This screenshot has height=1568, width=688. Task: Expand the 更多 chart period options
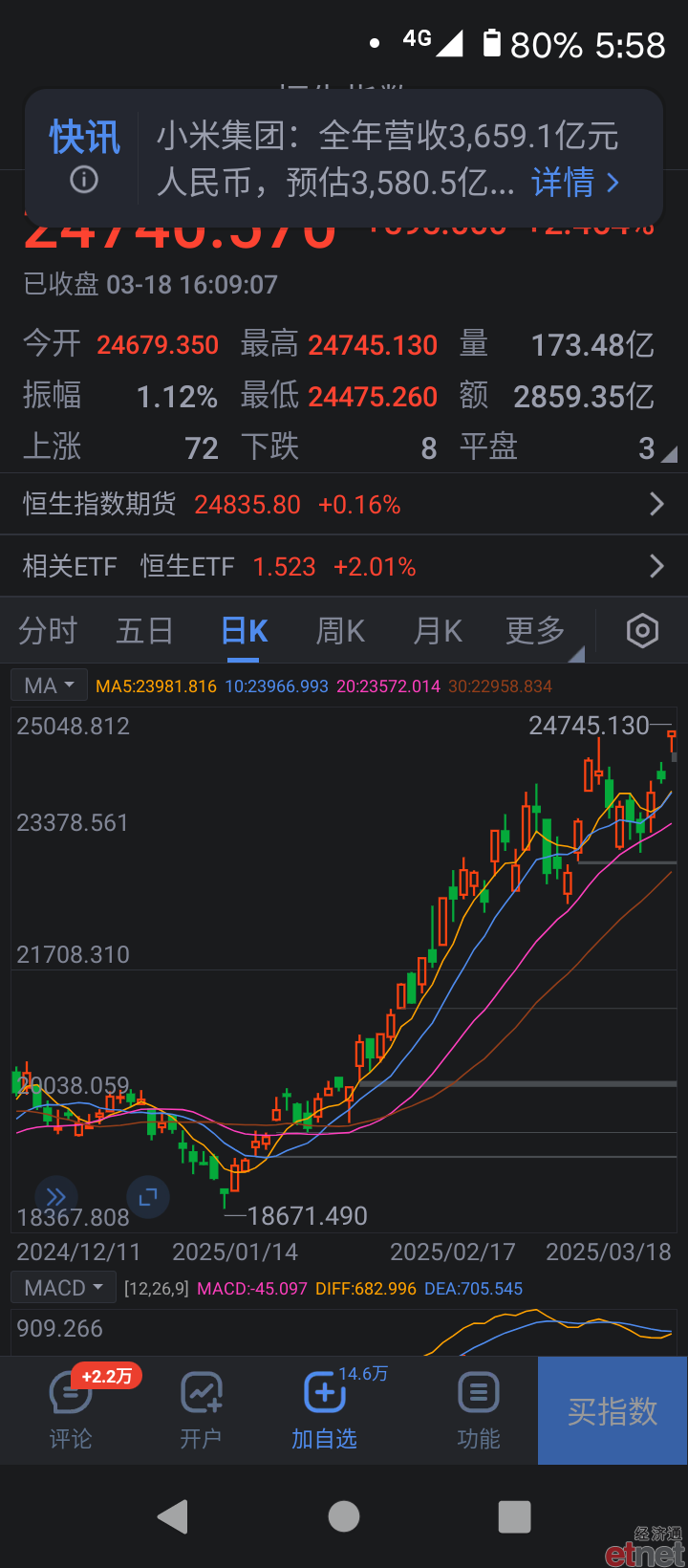tap(536, 631)
